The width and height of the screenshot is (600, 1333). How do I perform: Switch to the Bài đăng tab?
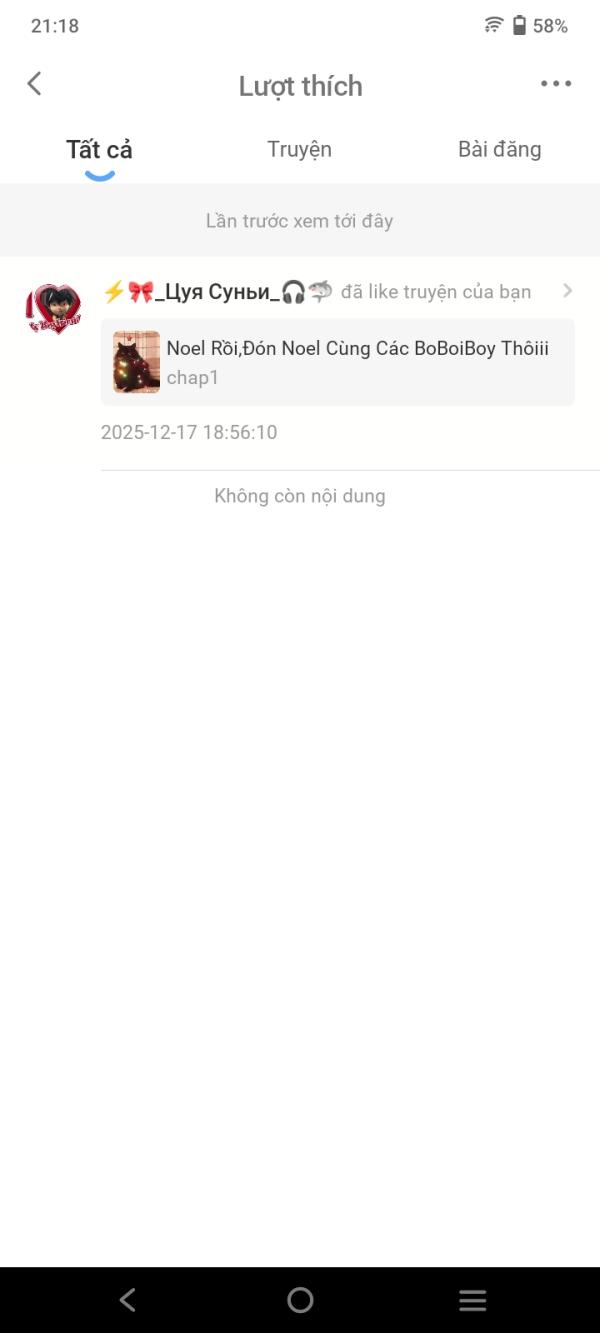(x=499, y=150)
